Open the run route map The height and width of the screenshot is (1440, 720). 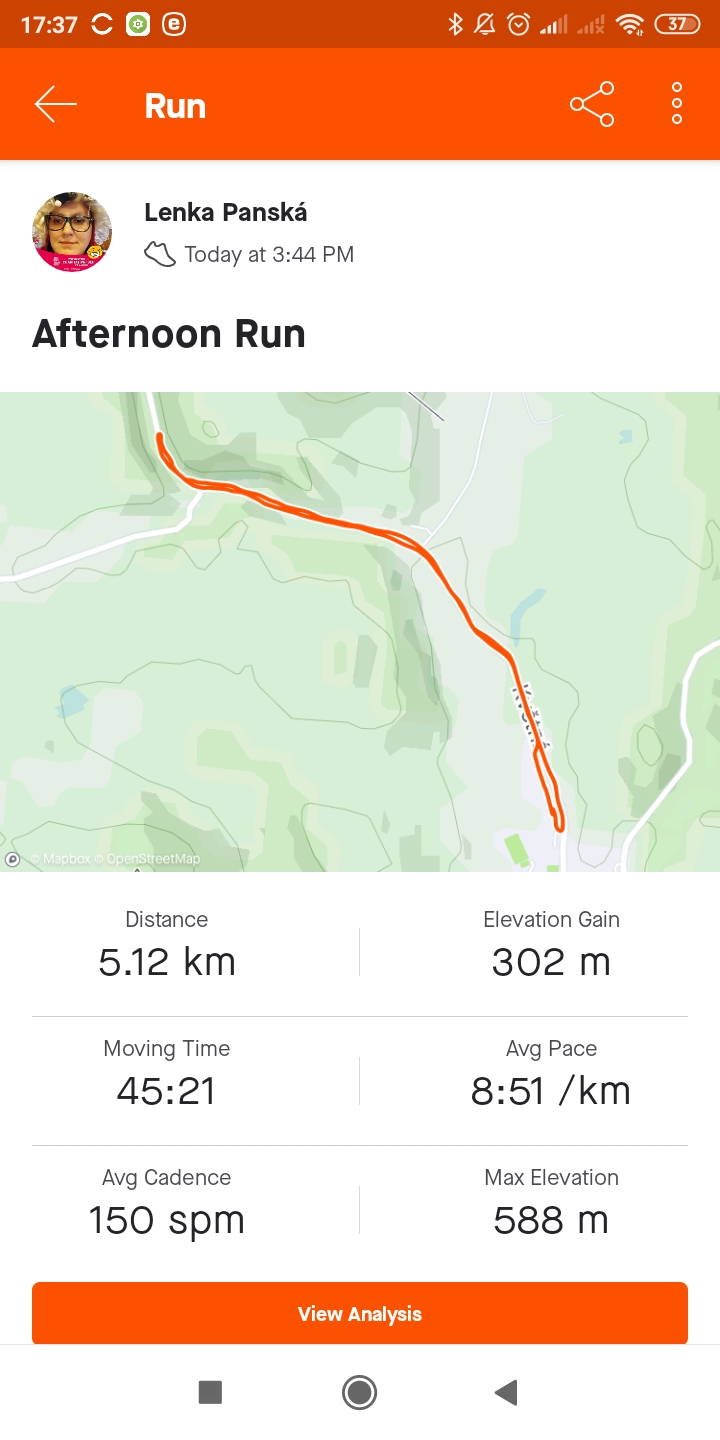click(360, 632)
